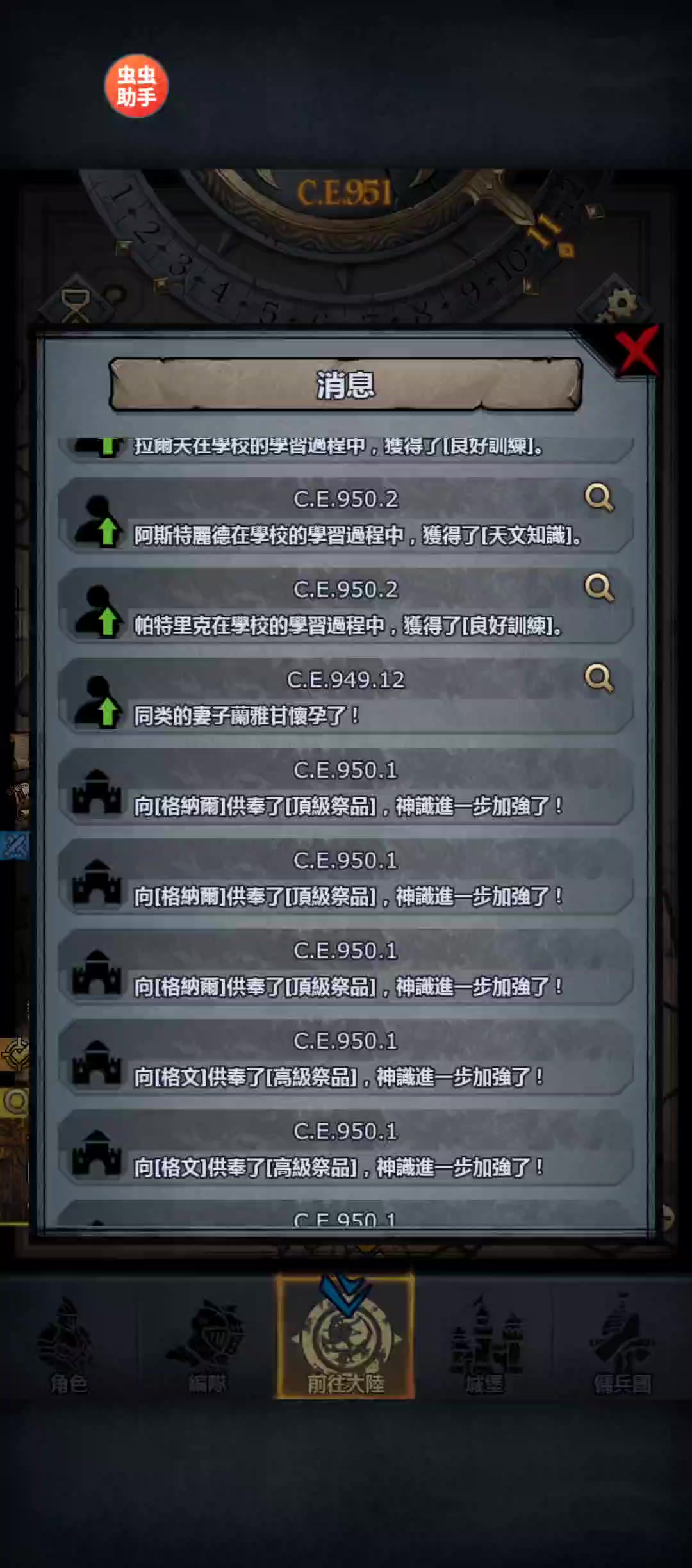Tap magnifier on 帕特里克 良好訓練 message
This screenshot has width=692, height=1568.
click(599, 588)
